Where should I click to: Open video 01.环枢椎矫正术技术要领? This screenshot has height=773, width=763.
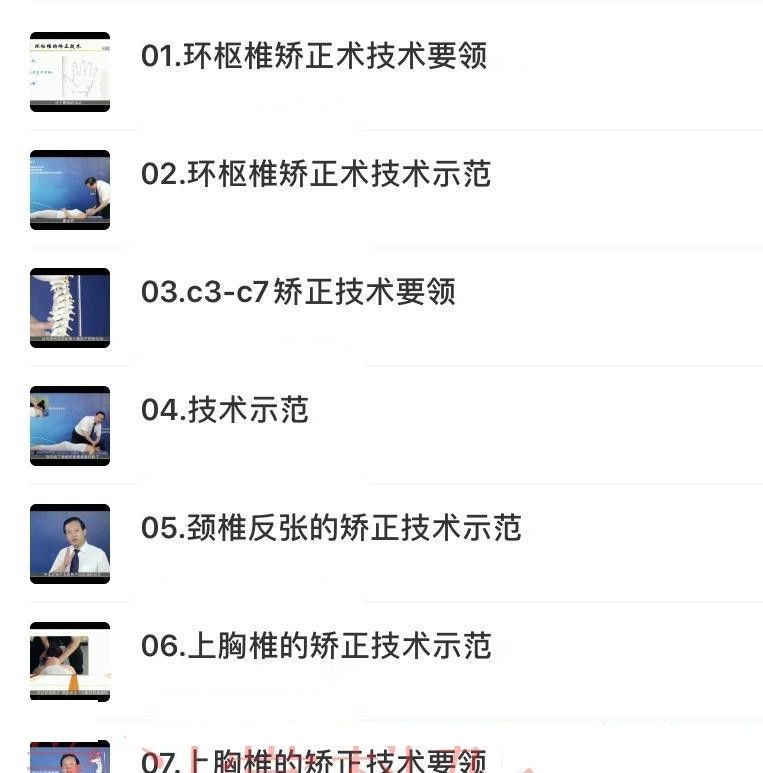[314, 56]
